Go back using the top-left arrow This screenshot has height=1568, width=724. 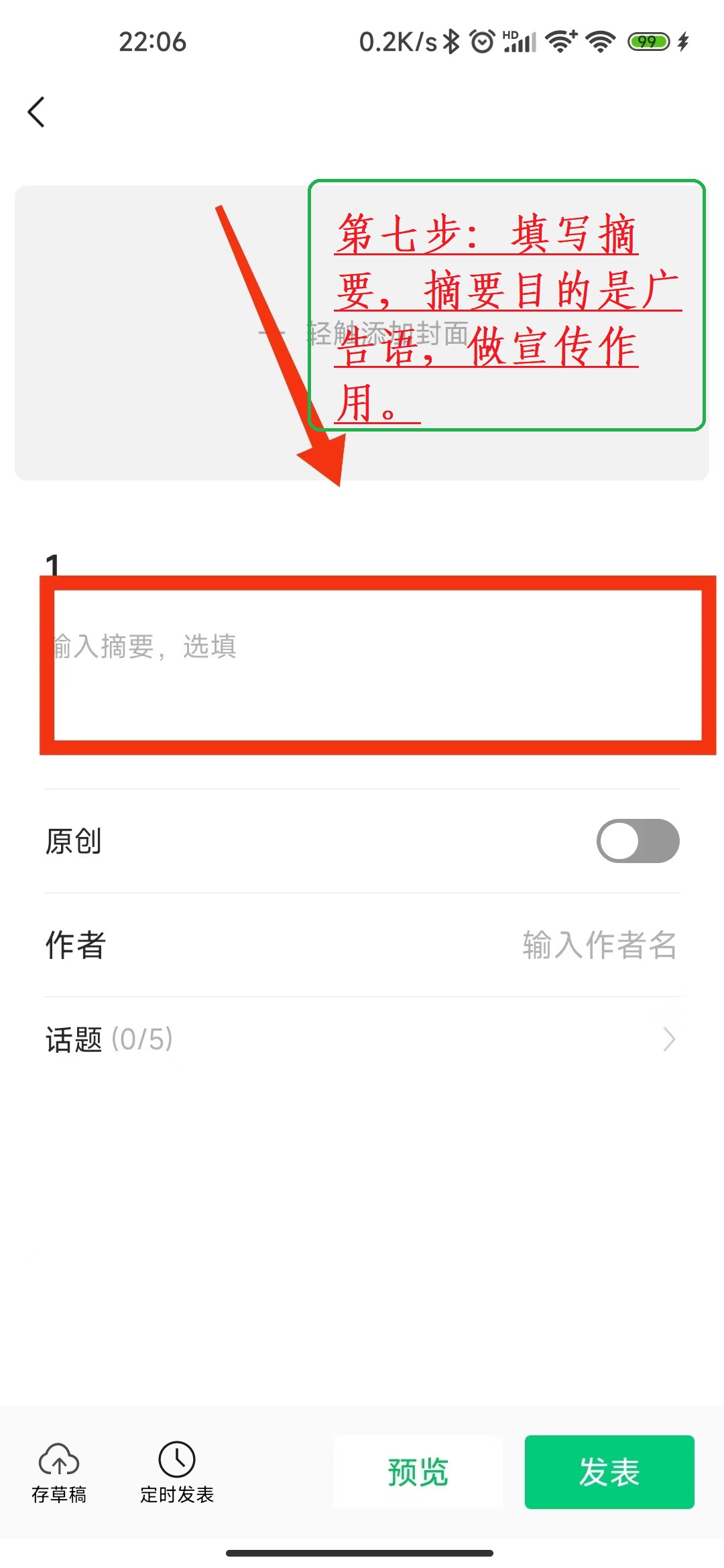(37, 112)
